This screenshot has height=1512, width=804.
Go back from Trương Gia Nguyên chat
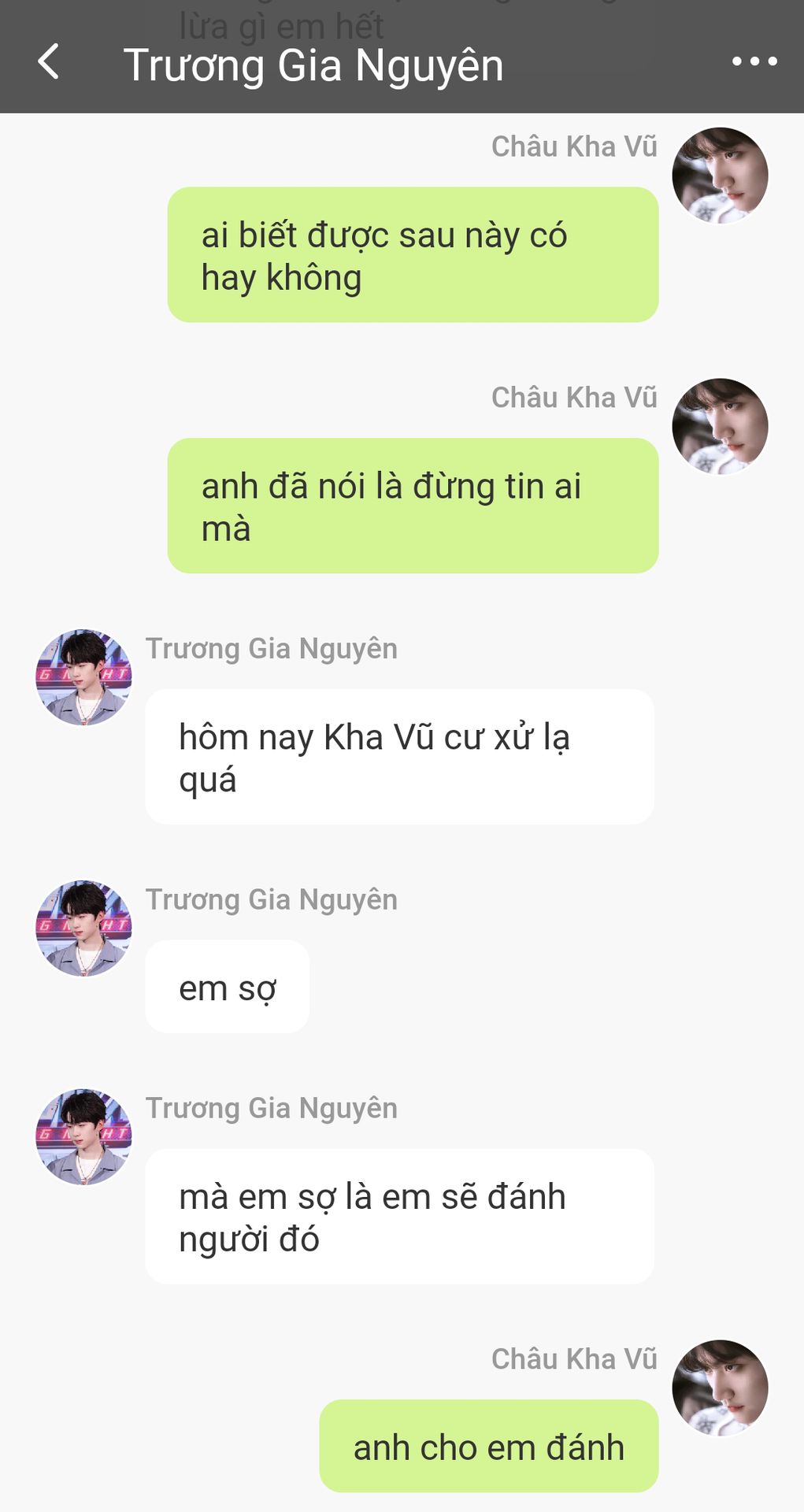click(49, 61)
